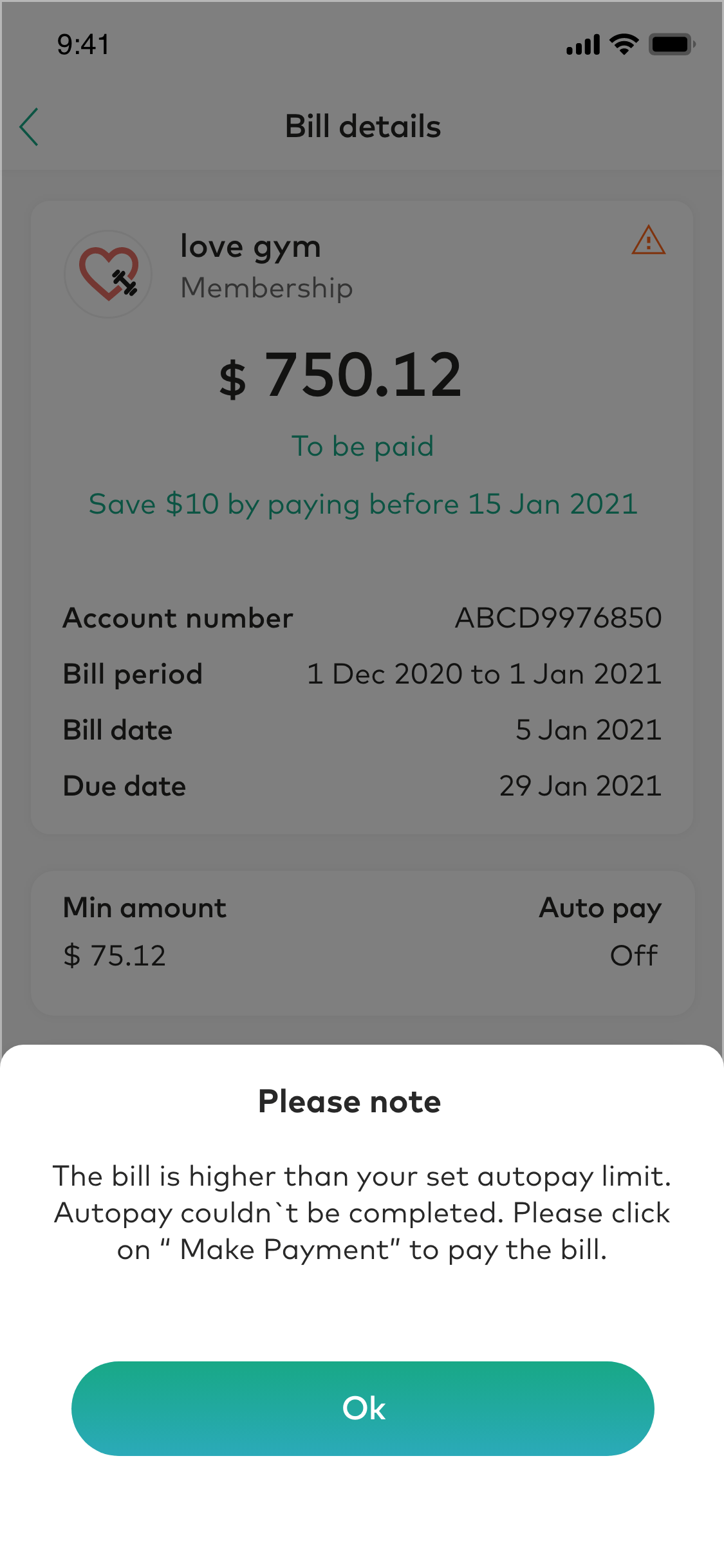The image size is (724, 1568).
Task: Tap the clock showing 9:41
Action: (82, 45)
